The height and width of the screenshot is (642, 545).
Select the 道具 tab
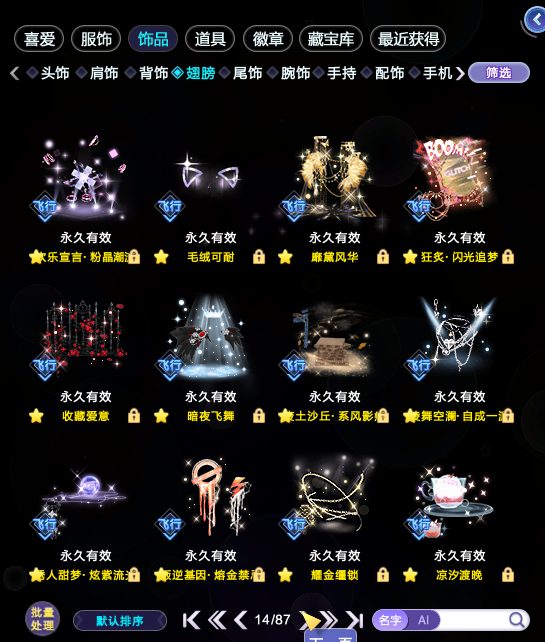tap(210, 39)
